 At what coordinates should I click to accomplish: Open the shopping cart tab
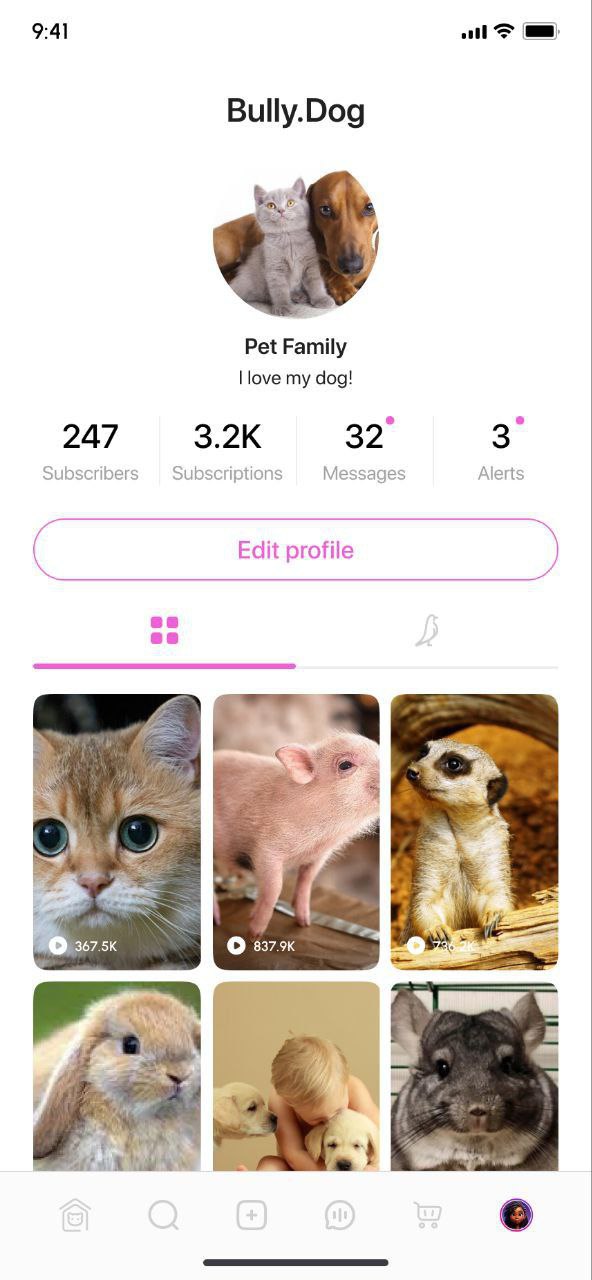428,1215
